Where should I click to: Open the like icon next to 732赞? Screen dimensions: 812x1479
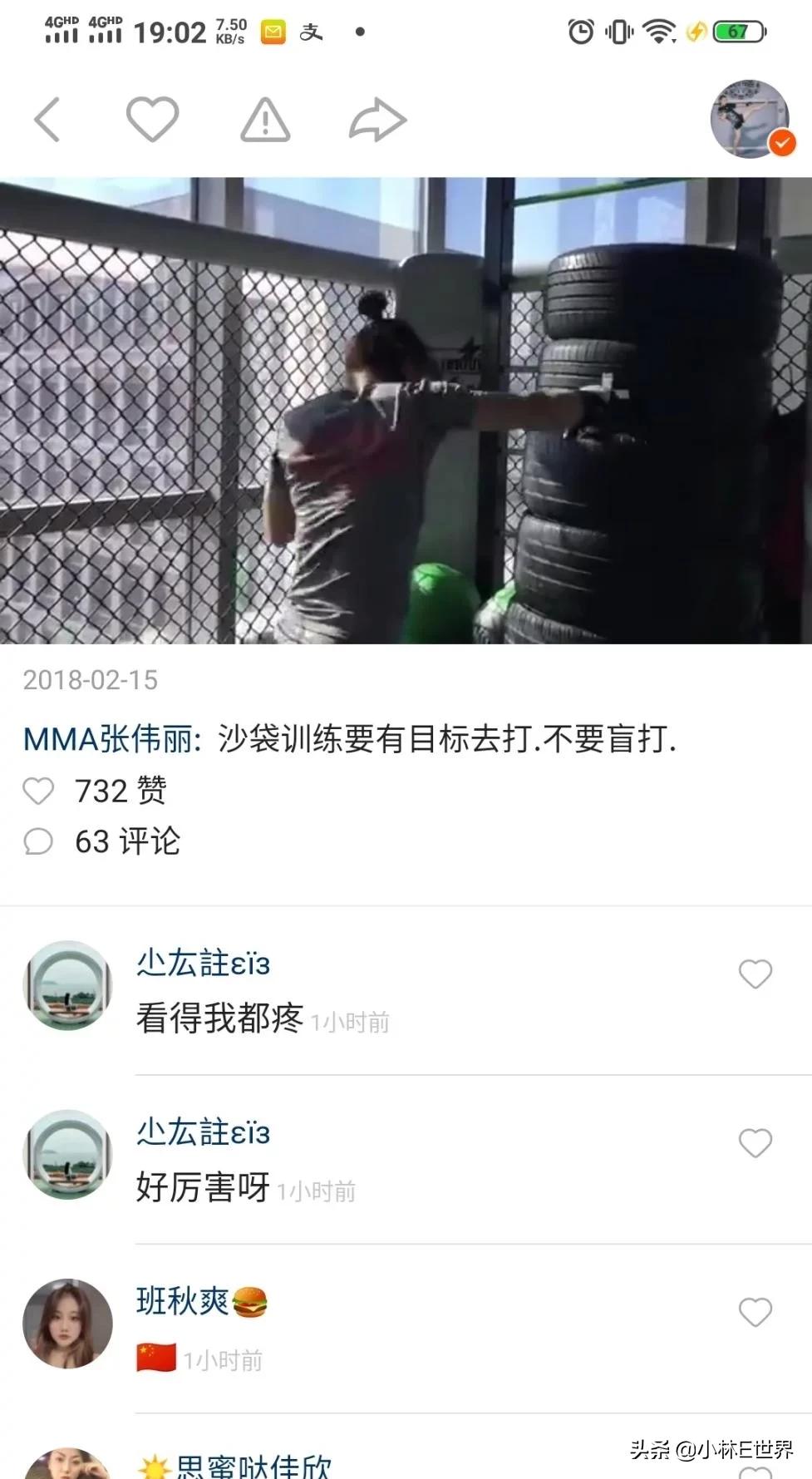pyautogui.click(x=39, y=791)
